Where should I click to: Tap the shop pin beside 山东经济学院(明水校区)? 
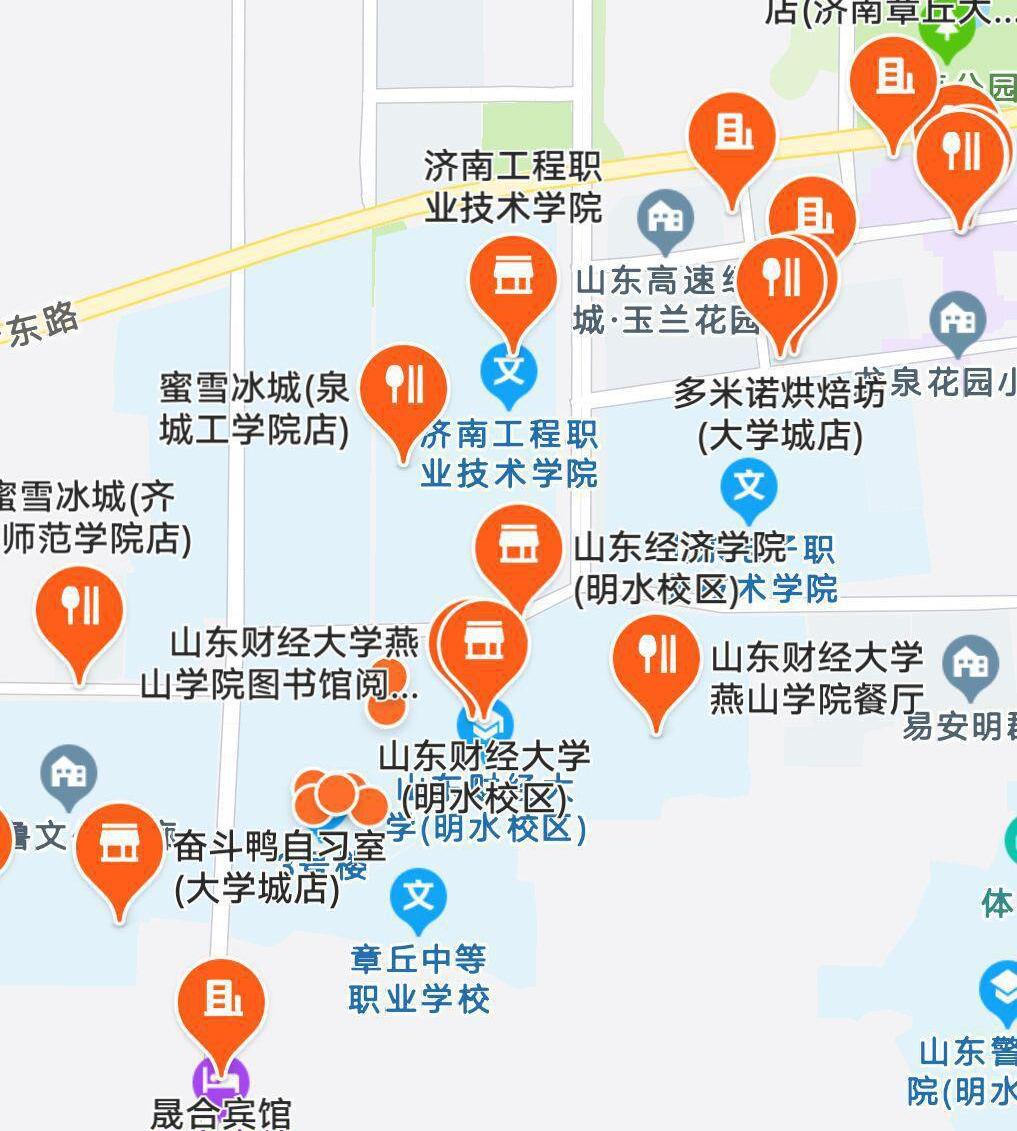[518, 549]
